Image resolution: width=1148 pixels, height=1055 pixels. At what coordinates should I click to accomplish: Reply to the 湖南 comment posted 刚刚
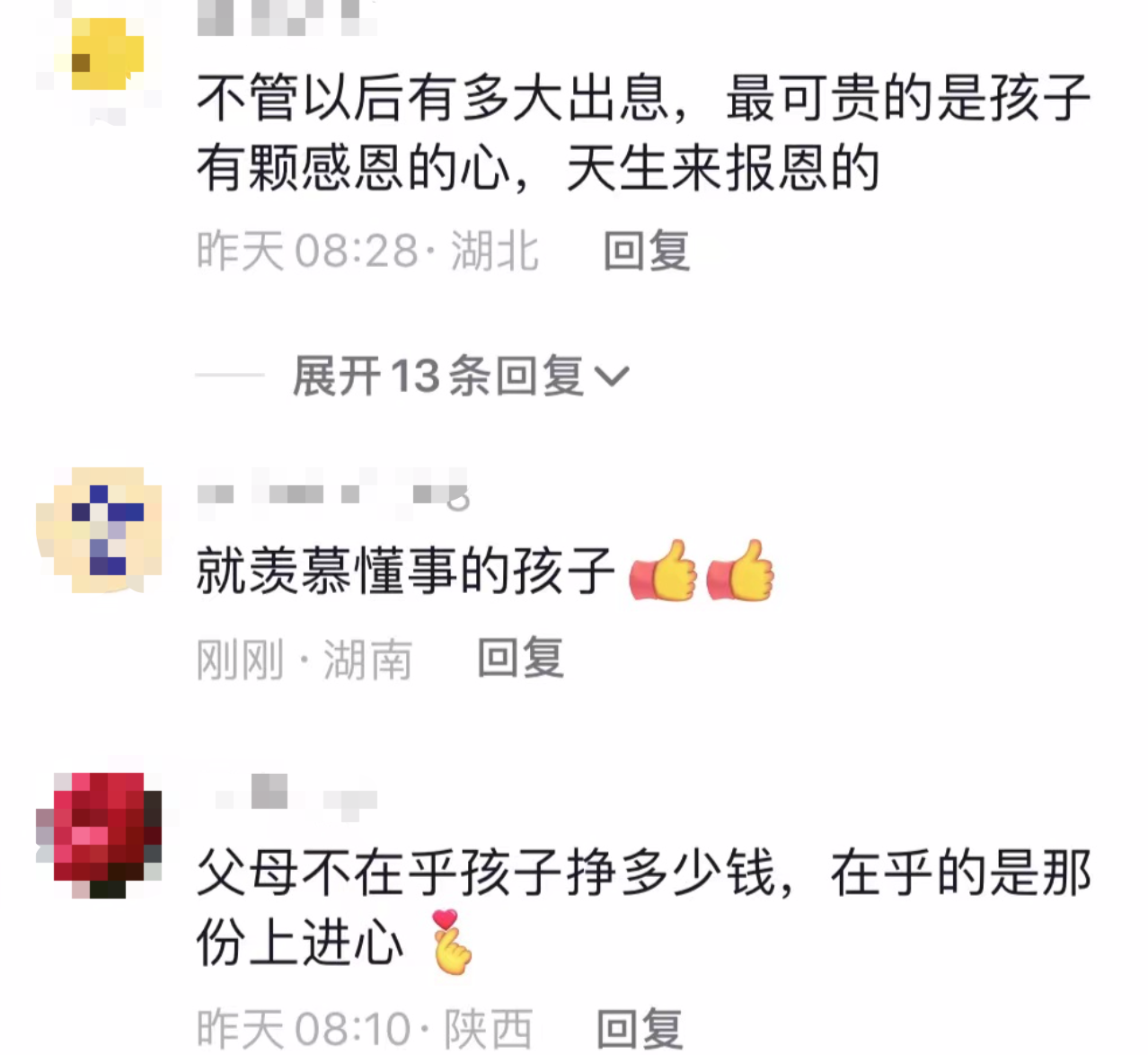[x=520, y=659]
